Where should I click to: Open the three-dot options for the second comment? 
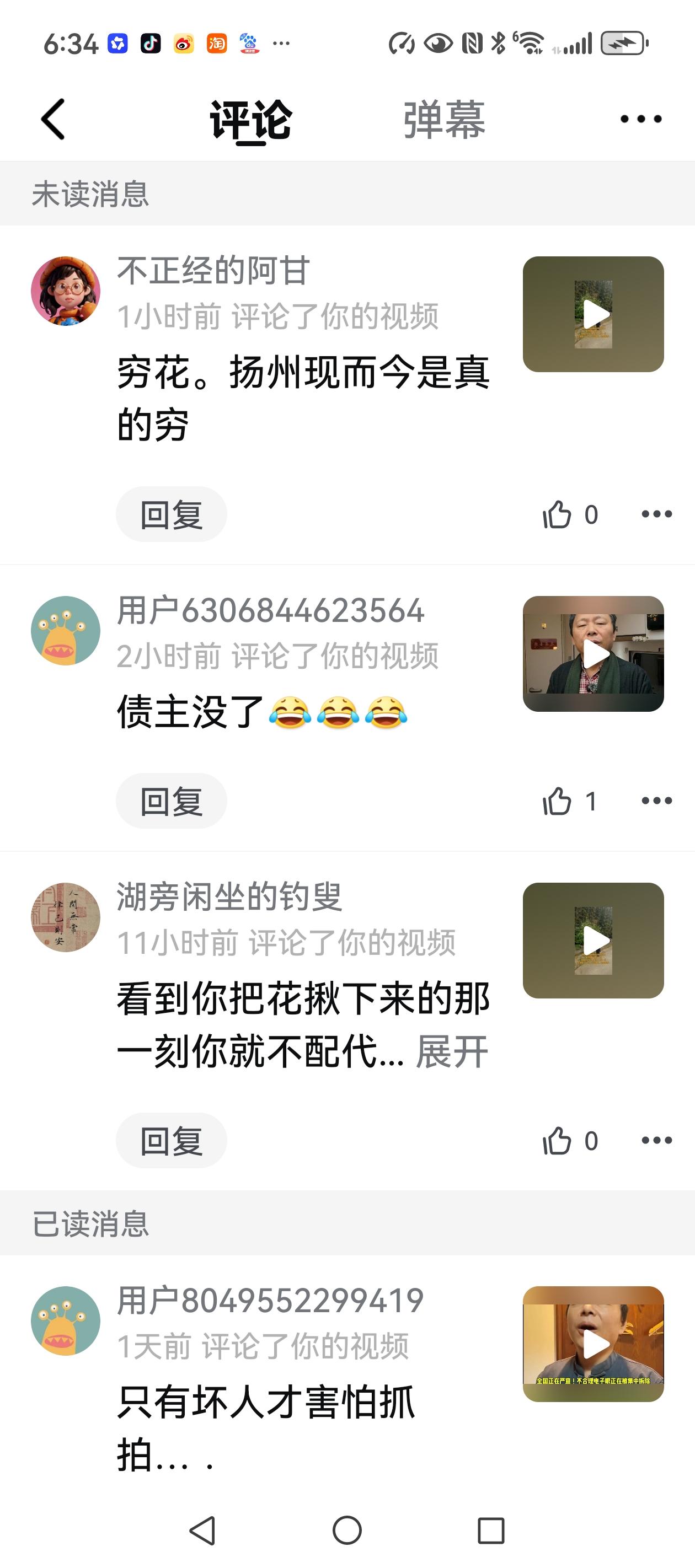pyautogui.click(x=656, y=802)
